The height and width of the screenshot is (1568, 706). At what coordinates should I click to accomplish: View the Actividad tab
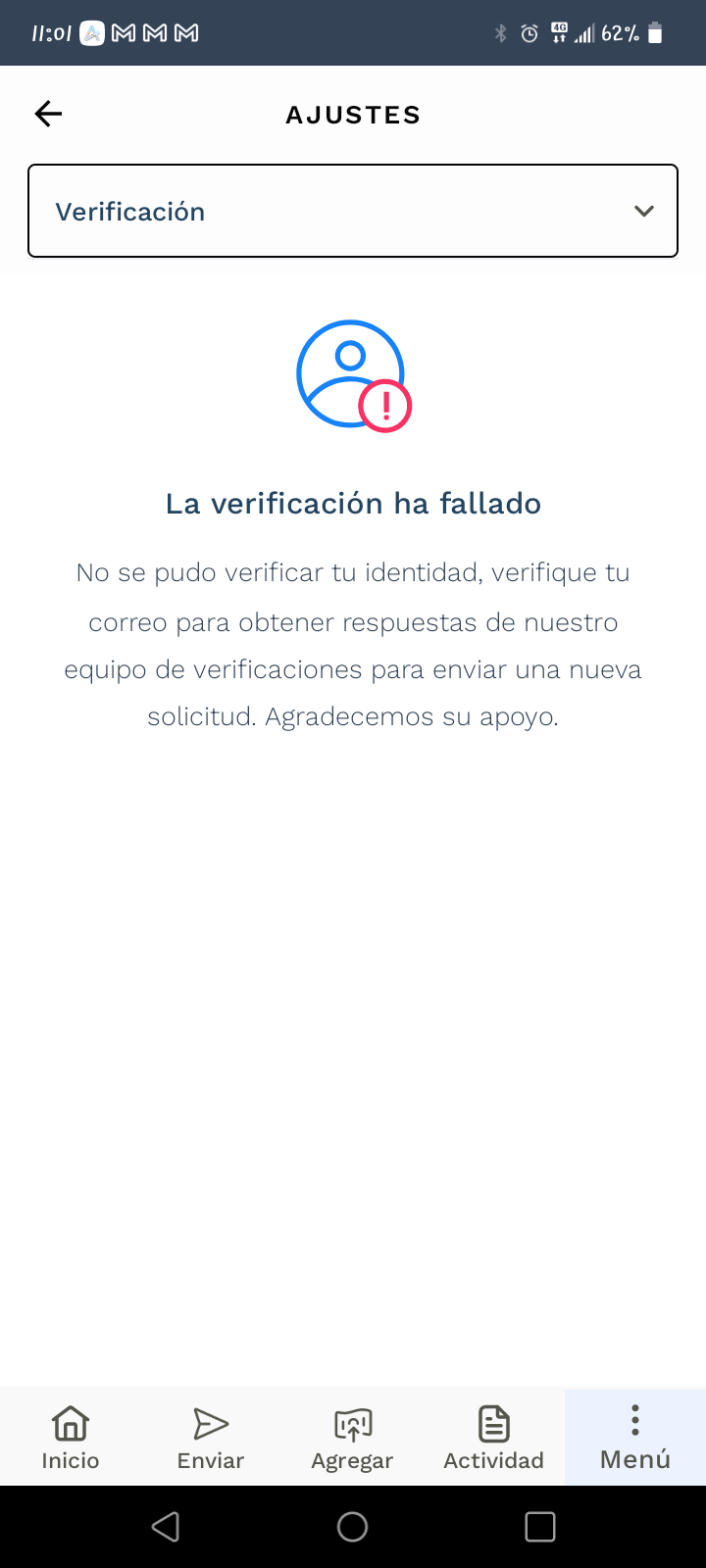click(x=493, y=1438)
